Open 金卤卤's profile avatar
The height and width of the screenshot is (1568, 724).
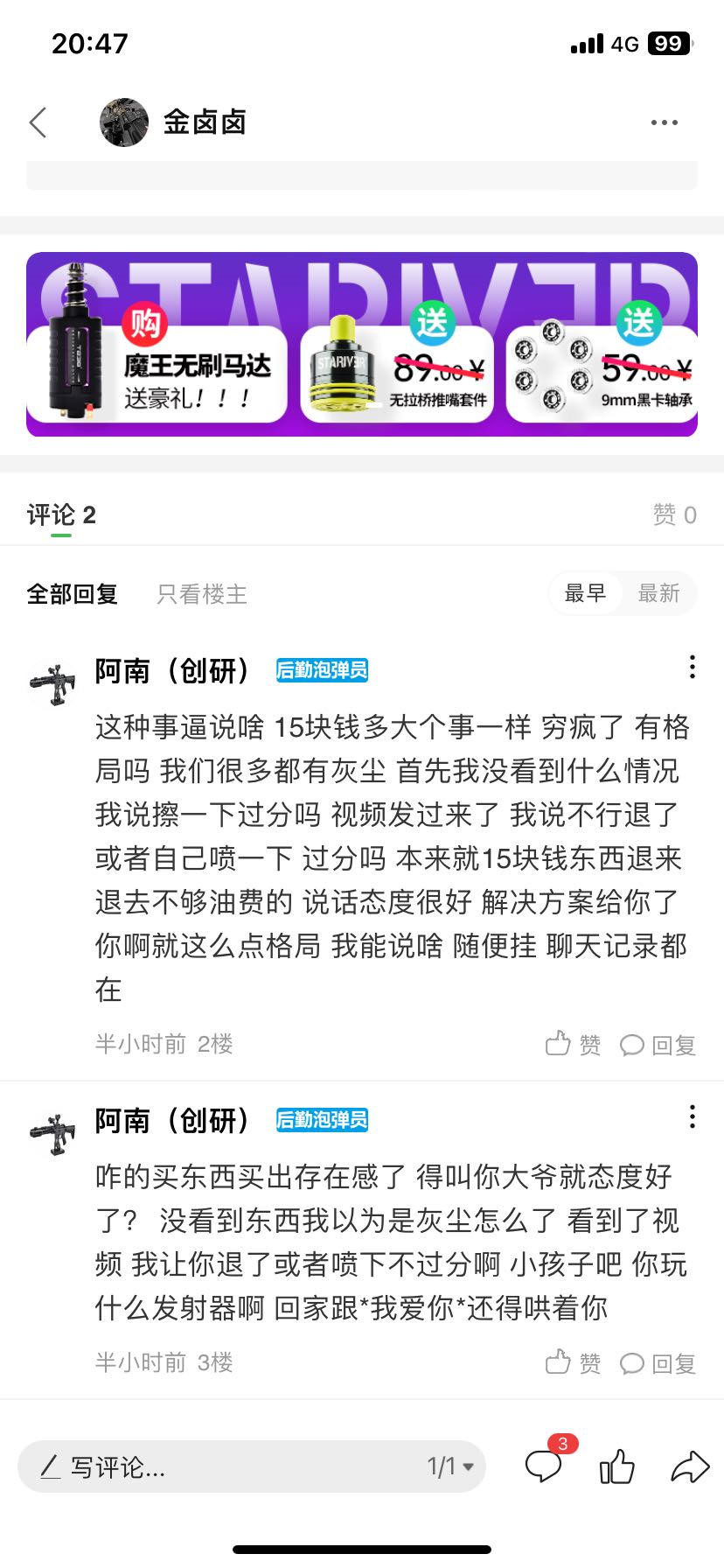(124, 122)
